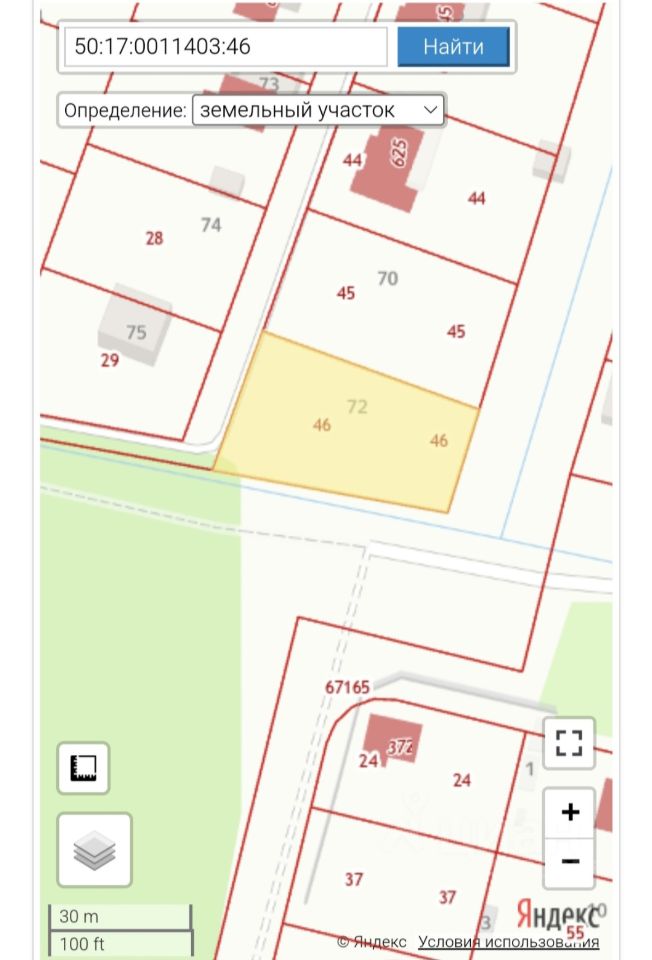The image size is (652, 960).
Task: Zoom in the map
Action: point(569,812)
